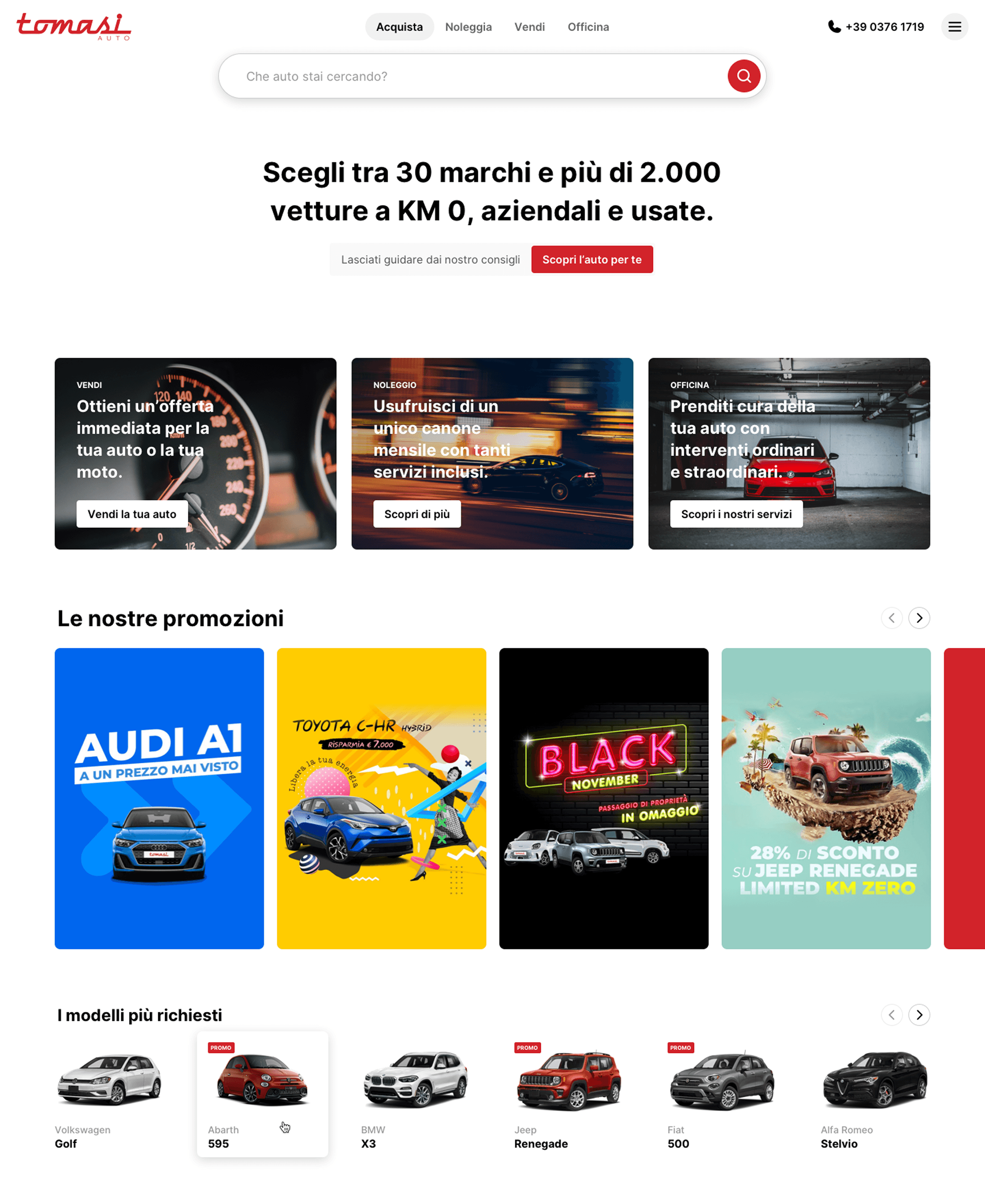Open the Audi A1 promotion card
Viewport: 985px width, 1204px height.
(159, 798)
